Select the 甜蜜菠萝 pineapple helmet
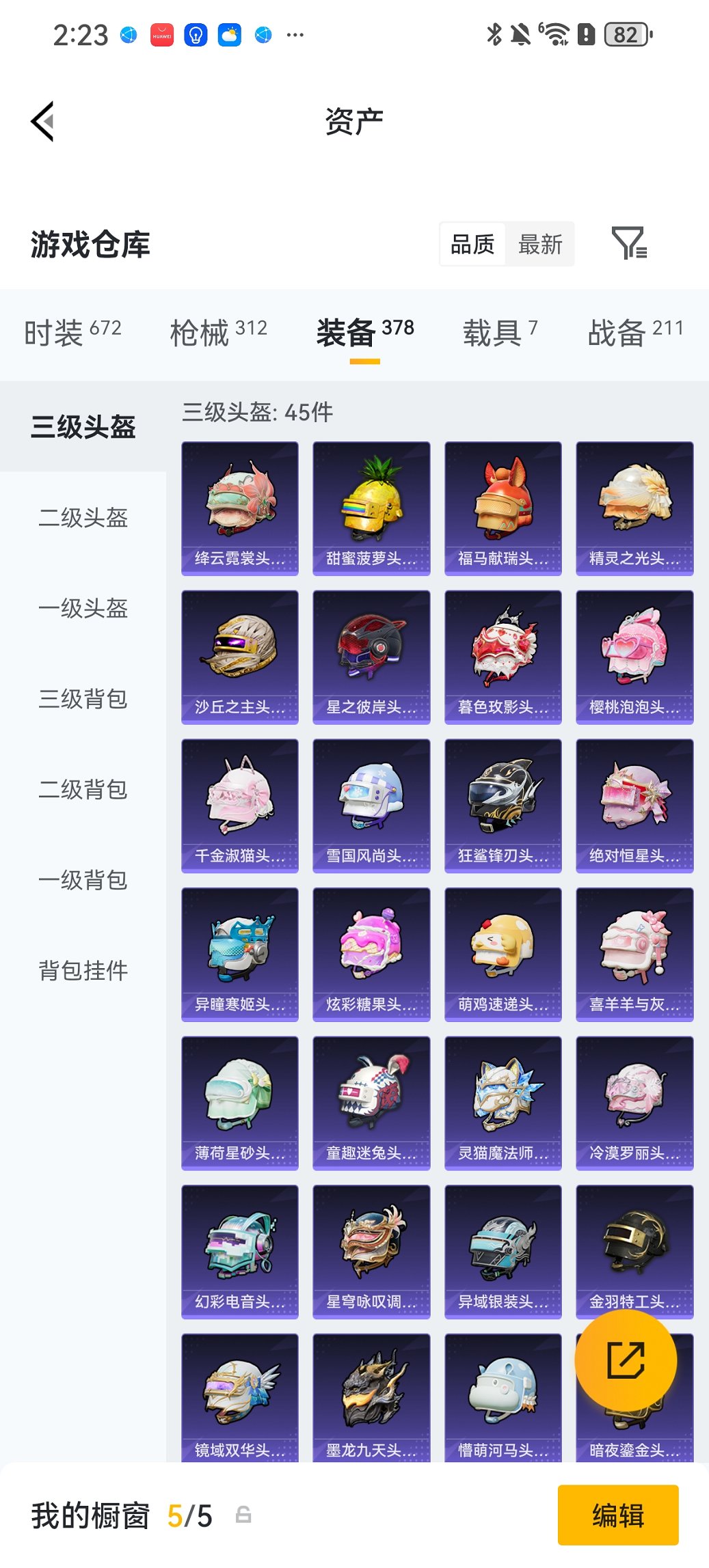Screen dimensions: 709x1568 371,506
